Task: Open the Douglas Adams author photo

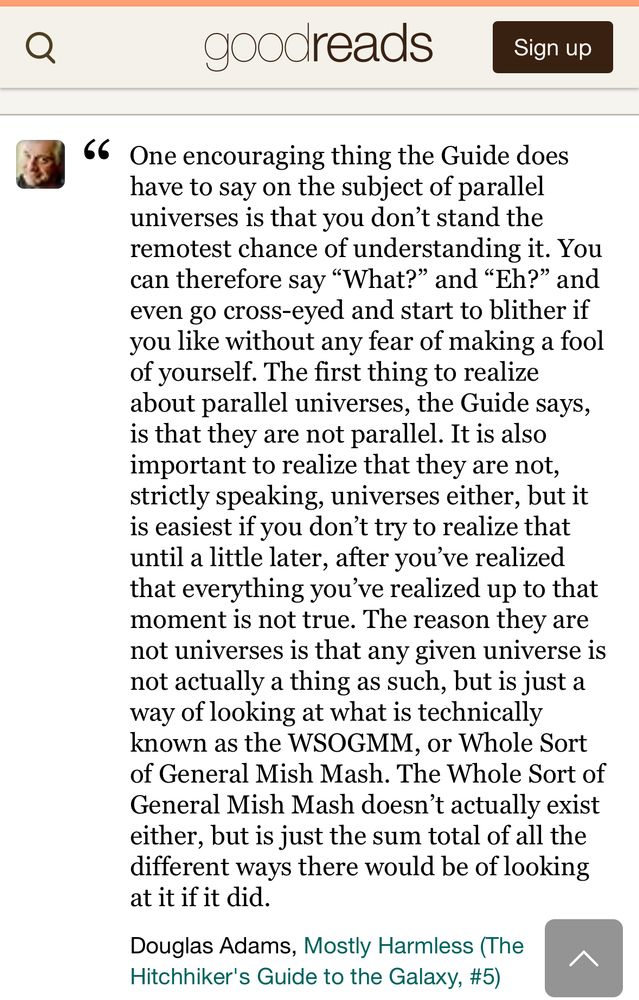Action: 41,164
